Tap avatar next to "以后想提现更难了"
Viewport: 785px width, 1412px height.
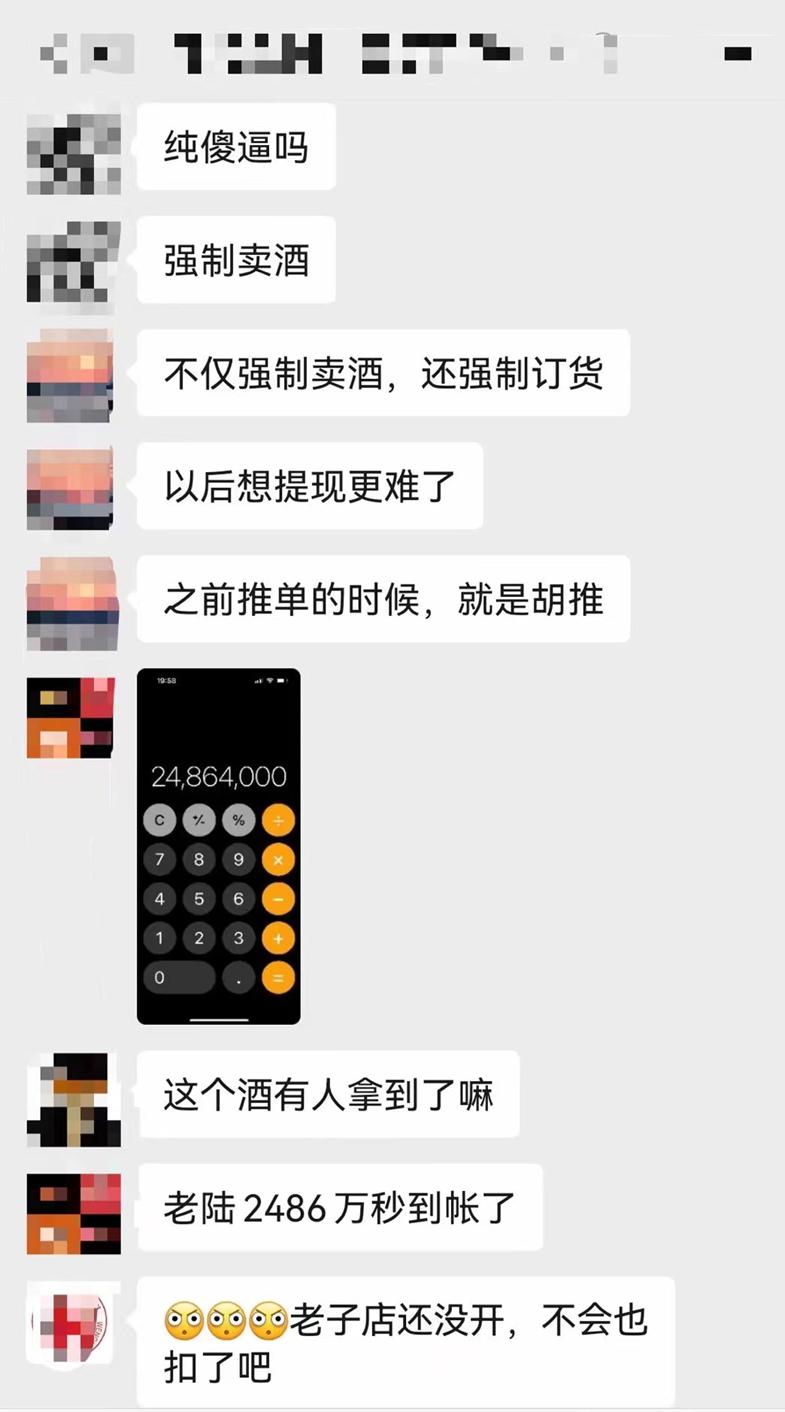70,487
